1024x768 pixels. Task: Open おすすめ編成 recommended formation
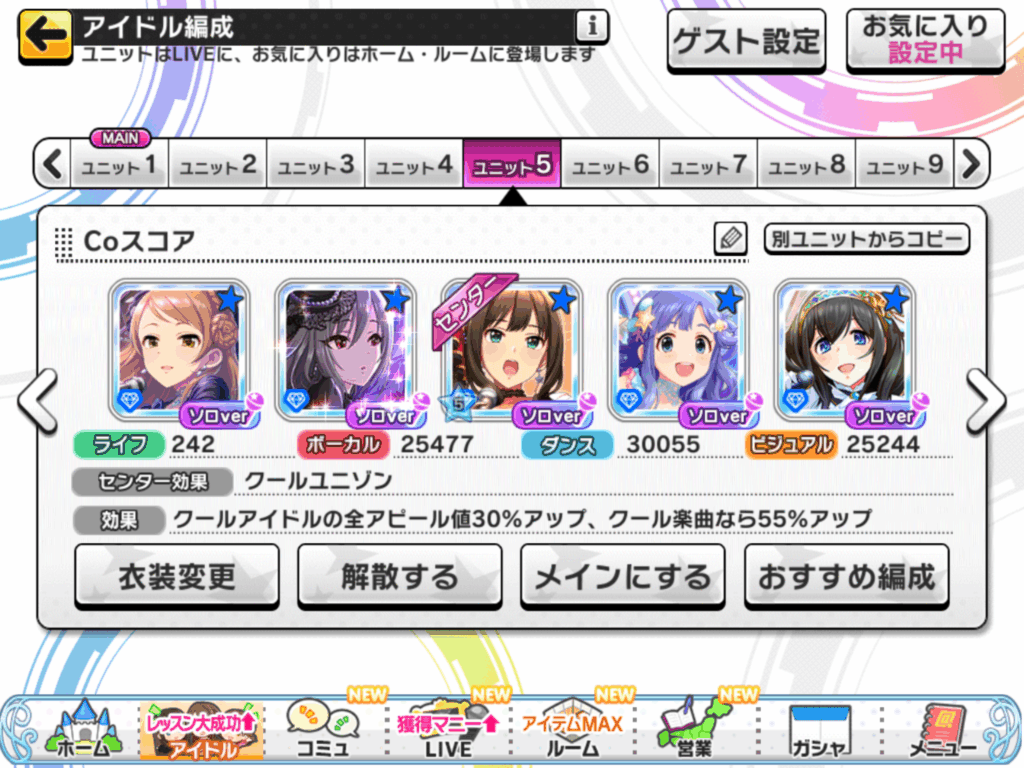[846, 577]
